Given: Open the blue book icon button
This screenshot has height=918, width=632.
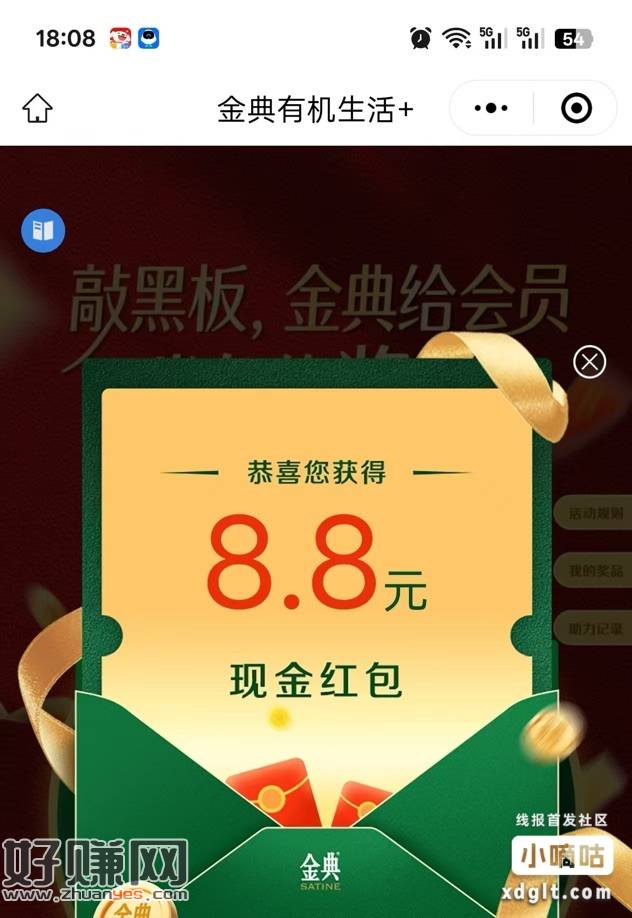Looking at the screenshot, I should tap(43, 231).
